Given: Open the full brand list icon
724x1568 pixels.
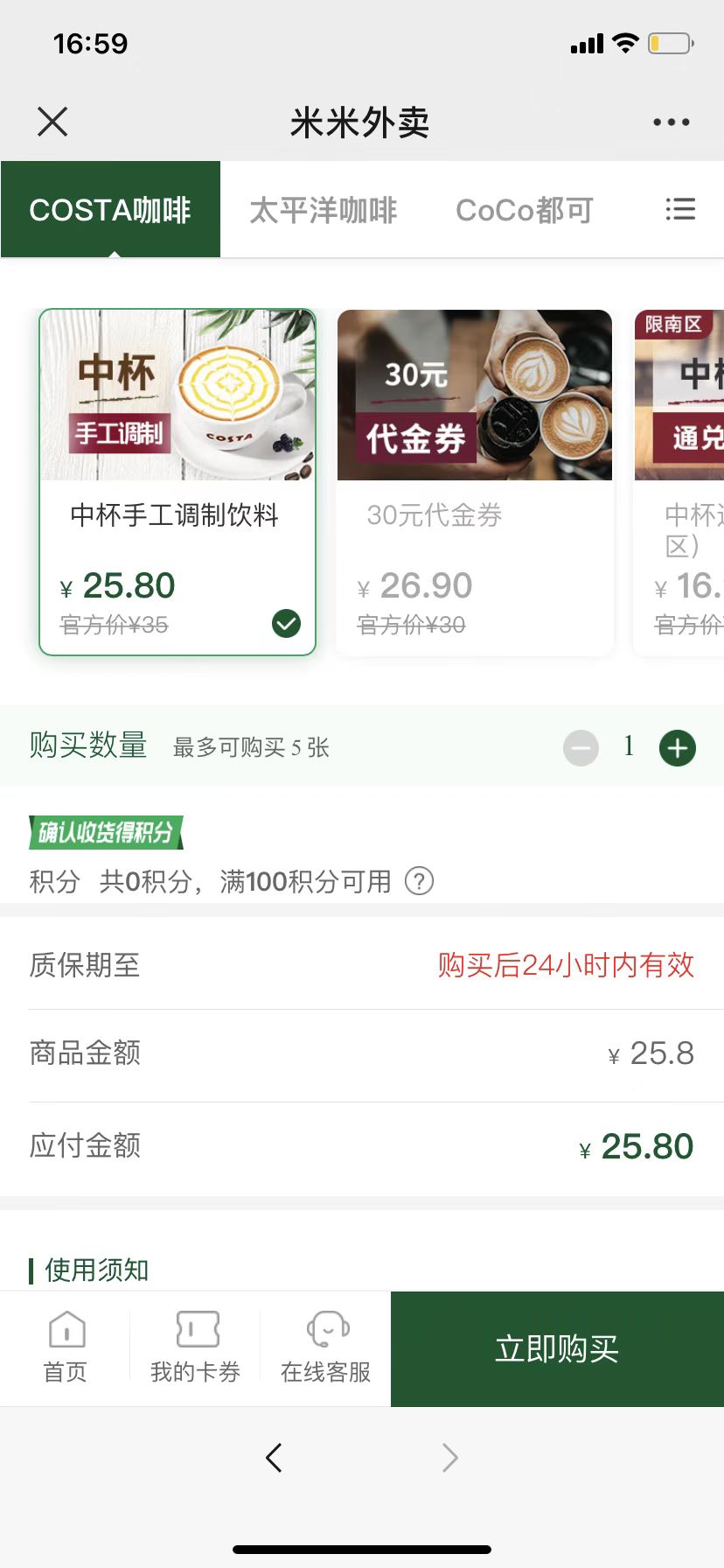Looking at the screenshot, I should [680, 209].
